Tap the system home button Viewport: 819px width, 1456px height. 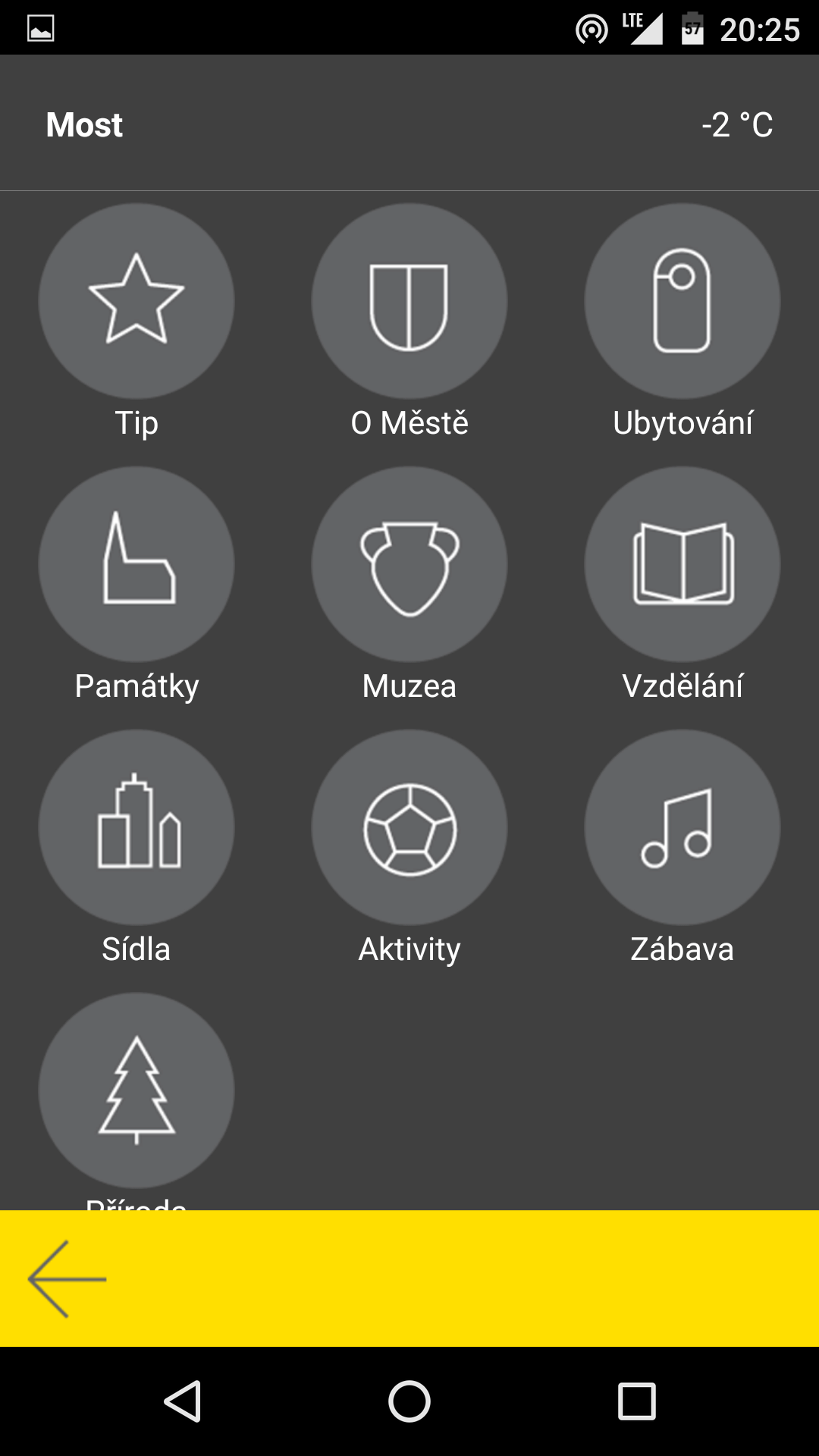point(409,1401)
